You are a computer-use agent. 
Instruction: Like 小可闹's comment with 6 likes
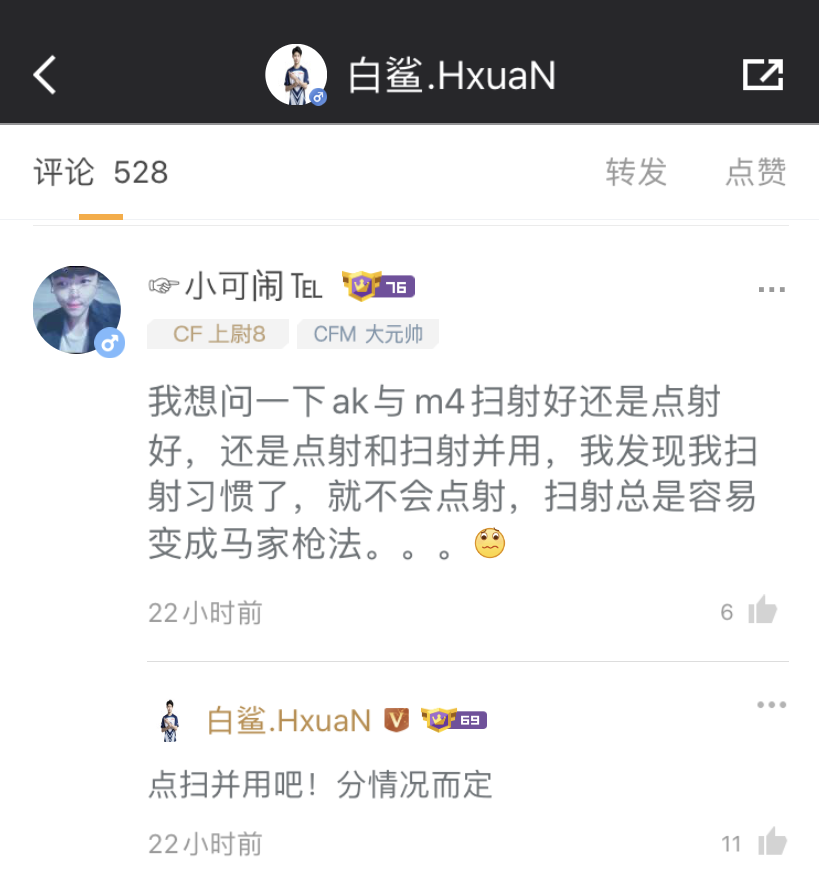[762, 610]
